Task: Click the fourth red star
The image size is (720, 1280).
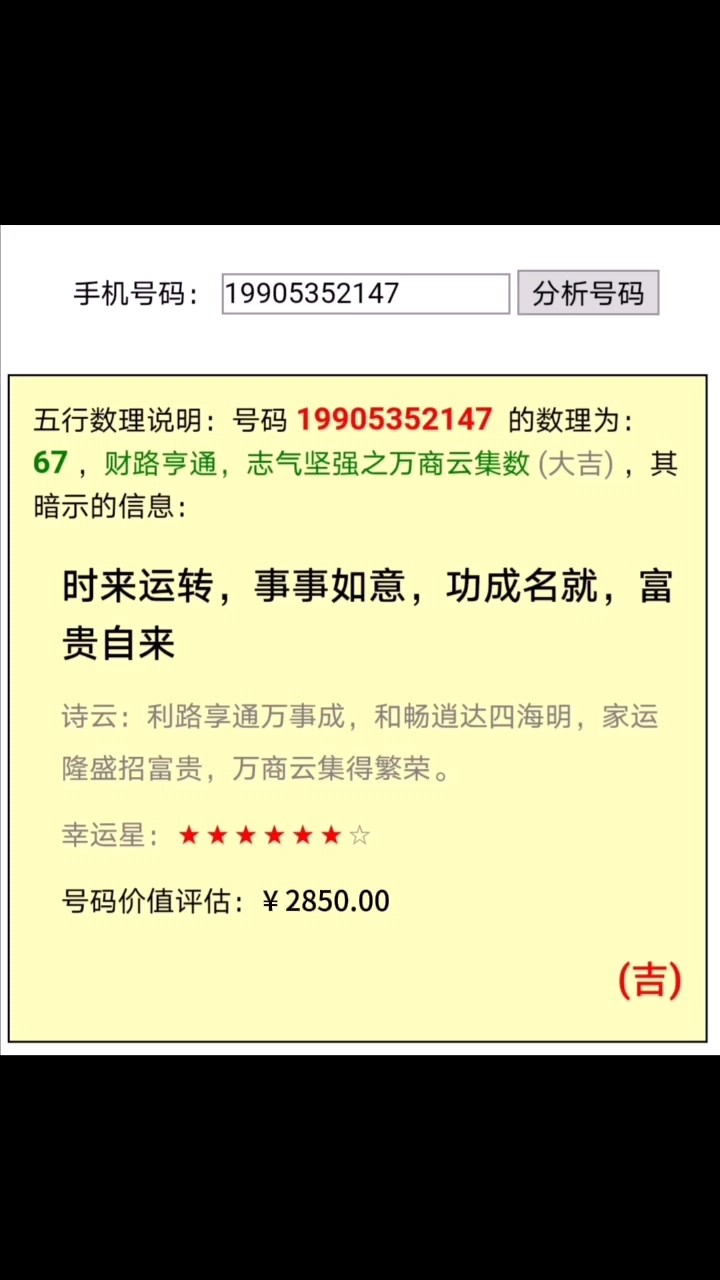Action: click(x=275, y=834)
